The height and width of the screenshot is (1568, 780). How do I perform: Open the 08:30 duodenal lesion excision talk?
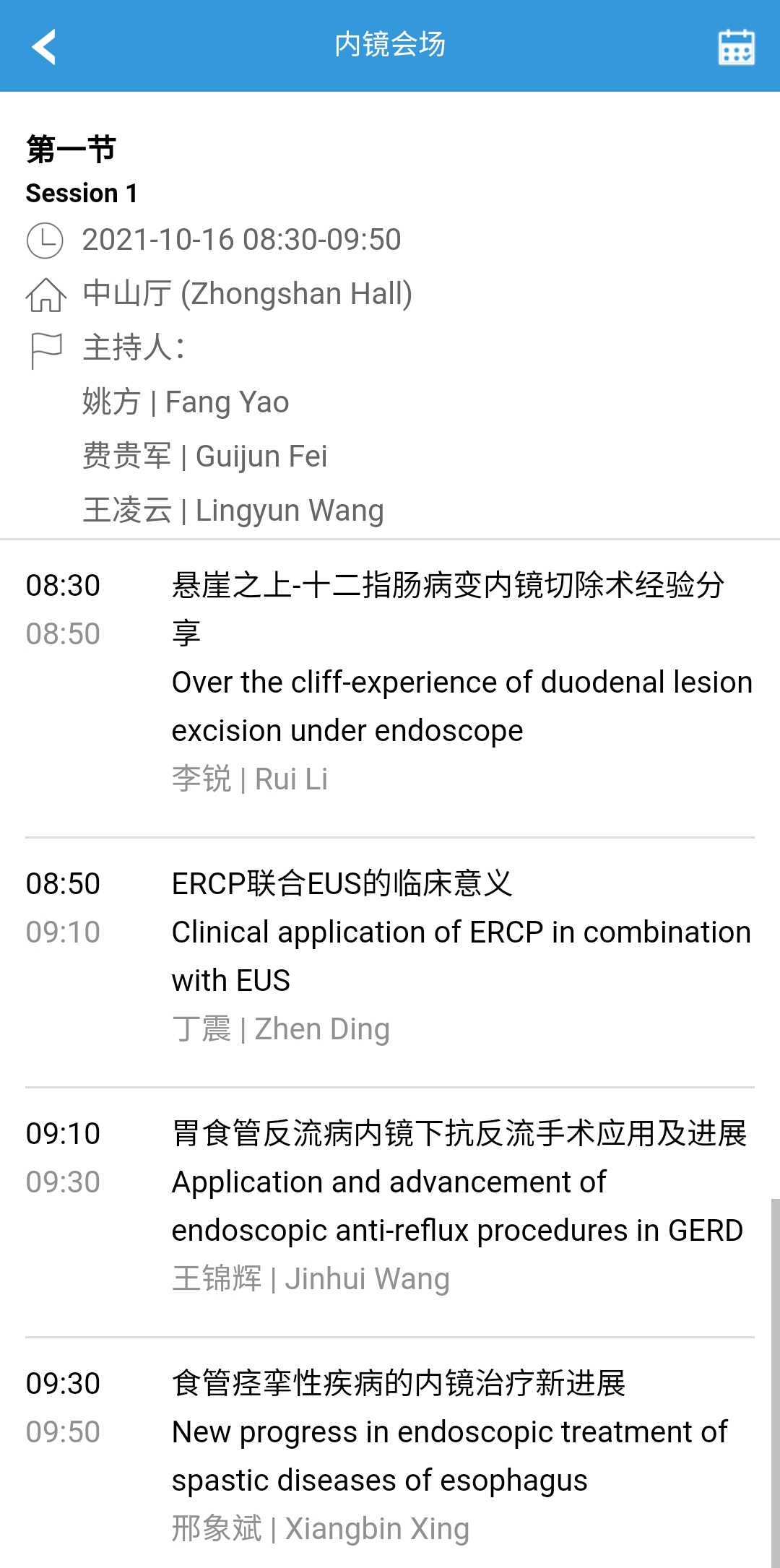pyautogui.click(x=462, y=683)
